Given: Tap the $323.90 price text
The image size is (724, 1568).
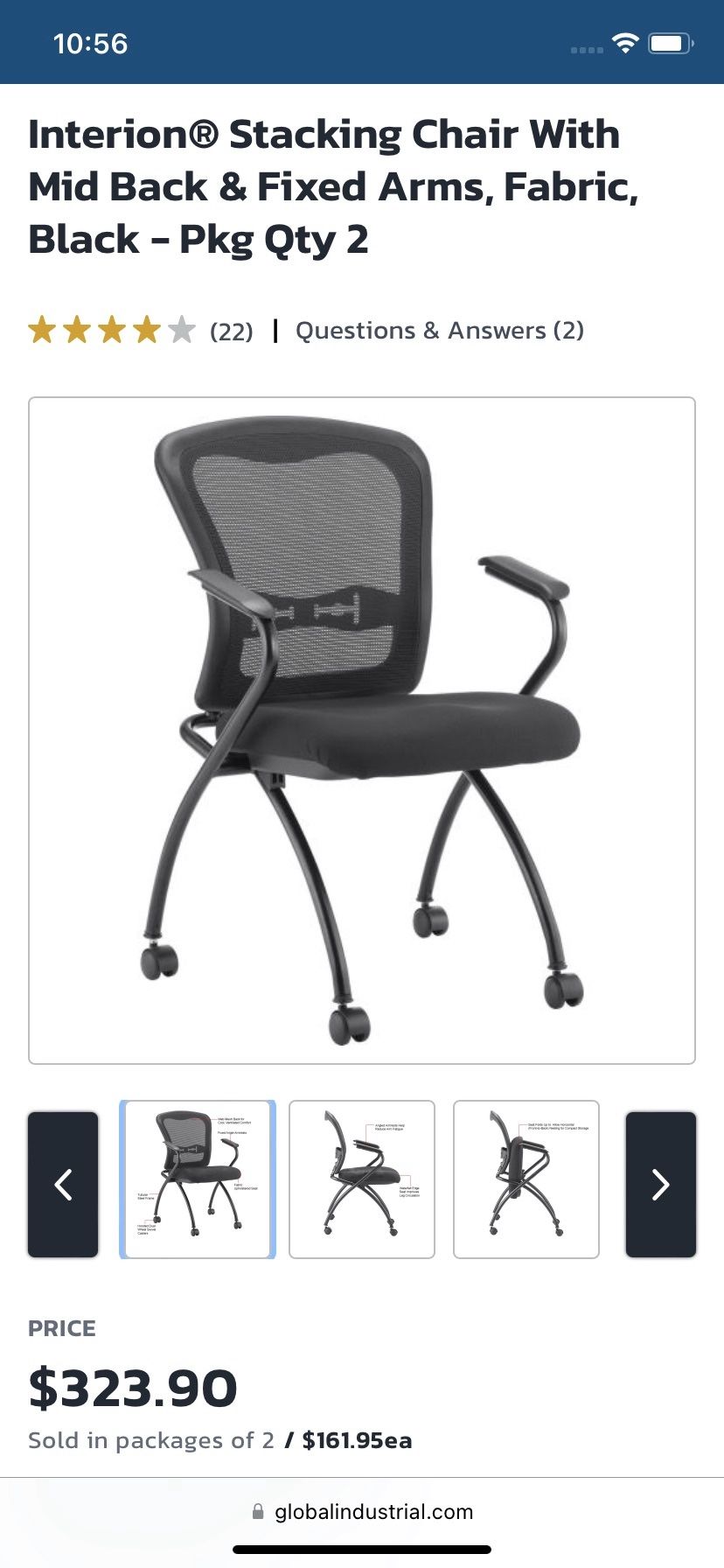Looking at the screenshot, I should (x=131, y=1385).
